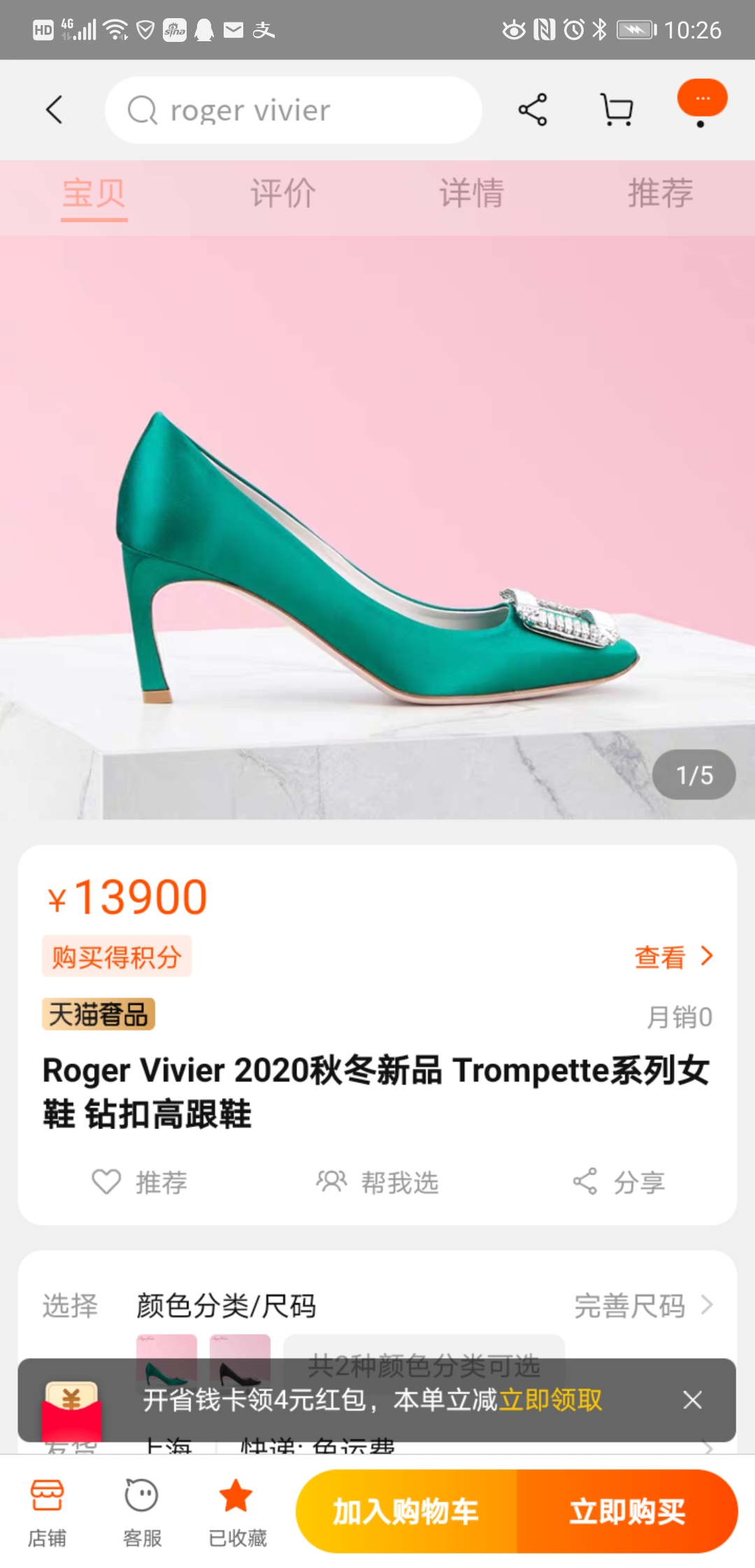Contact 客服 customer service

click(x=142, y=1512)
